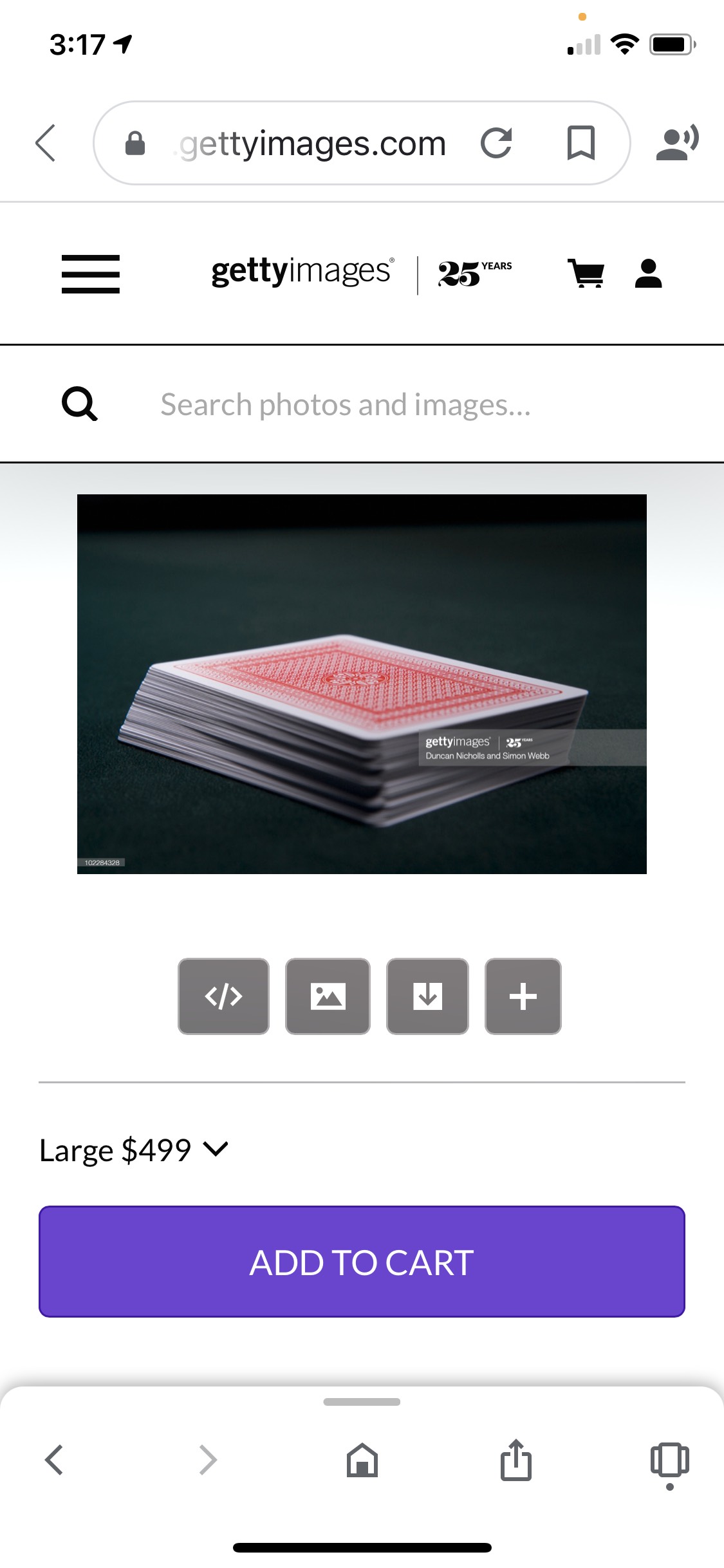724x1568 pixels.
Task: Tap the magnifying glass search icon
Action: tap(80, 404)
